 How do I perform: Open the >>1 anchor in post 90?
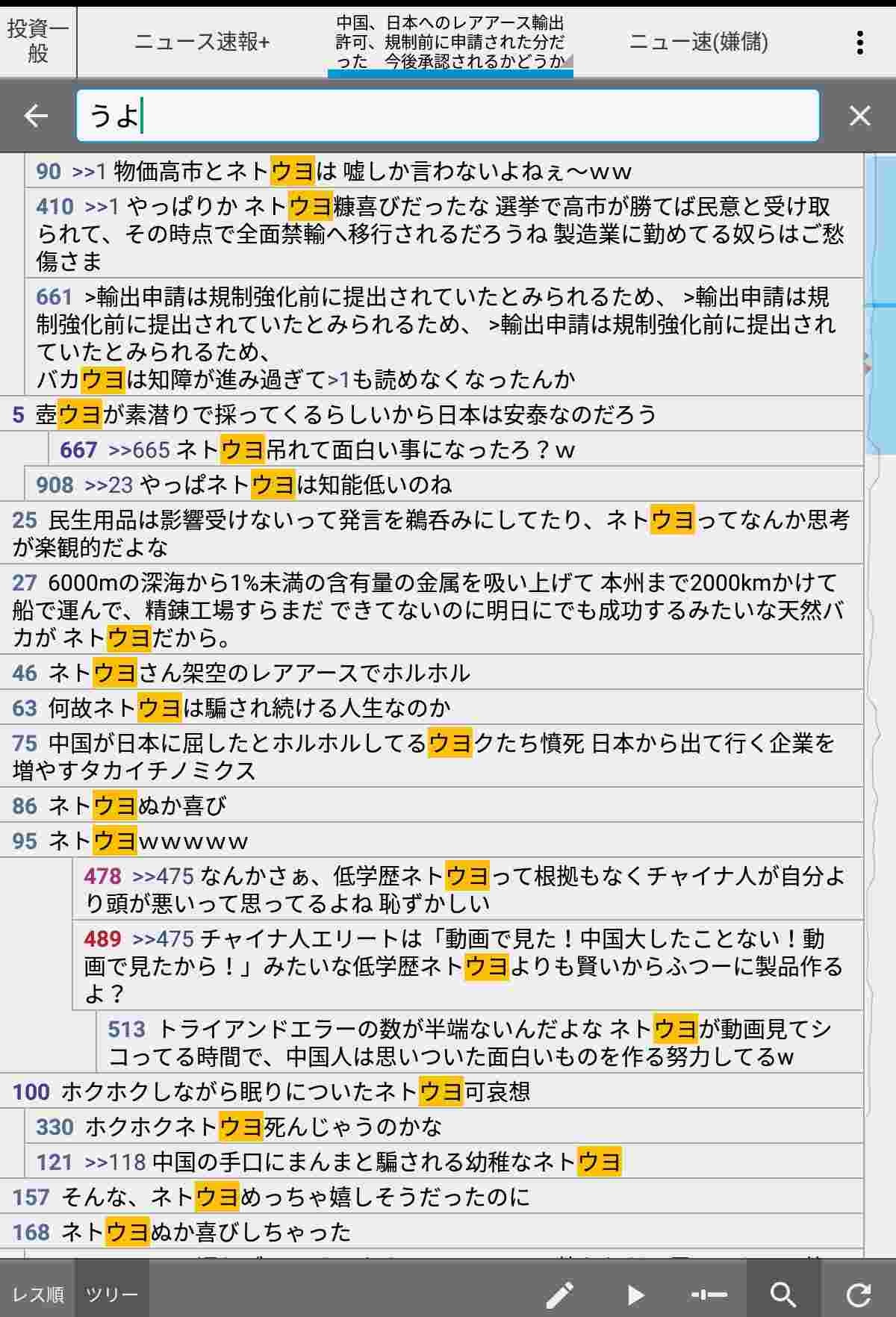90,172
